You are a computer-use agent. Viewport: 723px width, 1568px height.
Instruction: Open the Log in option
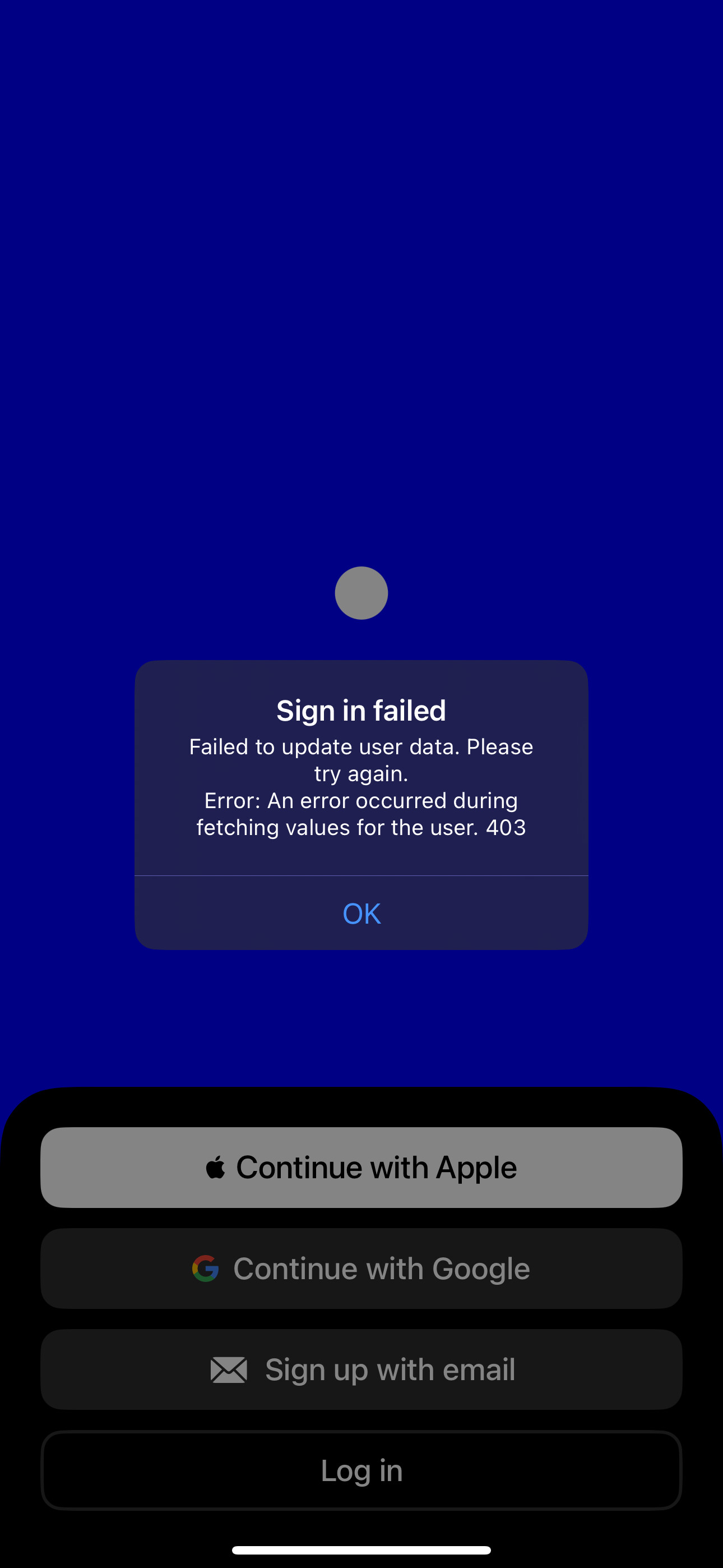tap(361, 1470)
